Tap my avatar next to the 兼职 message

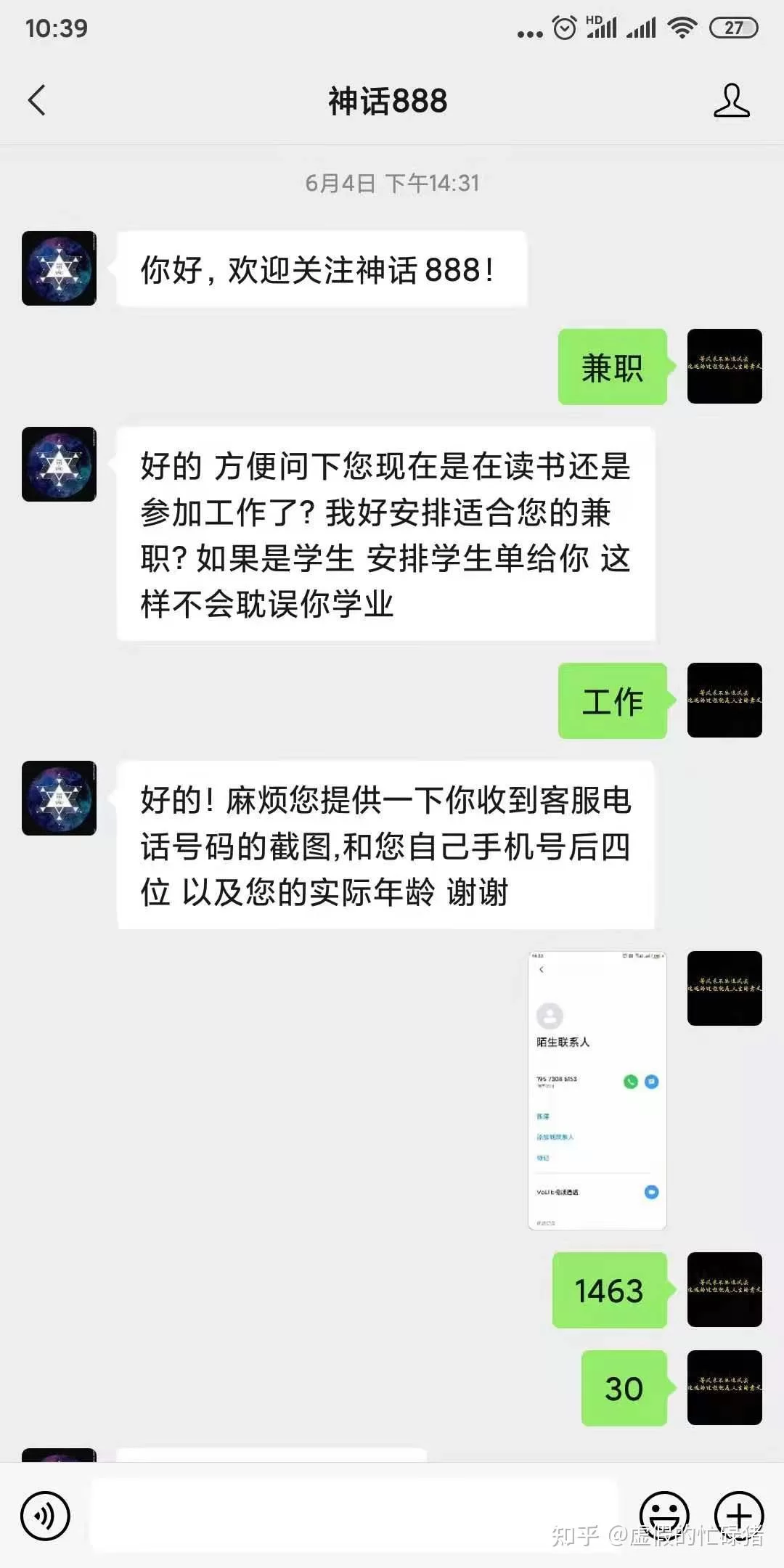[724, 366]
